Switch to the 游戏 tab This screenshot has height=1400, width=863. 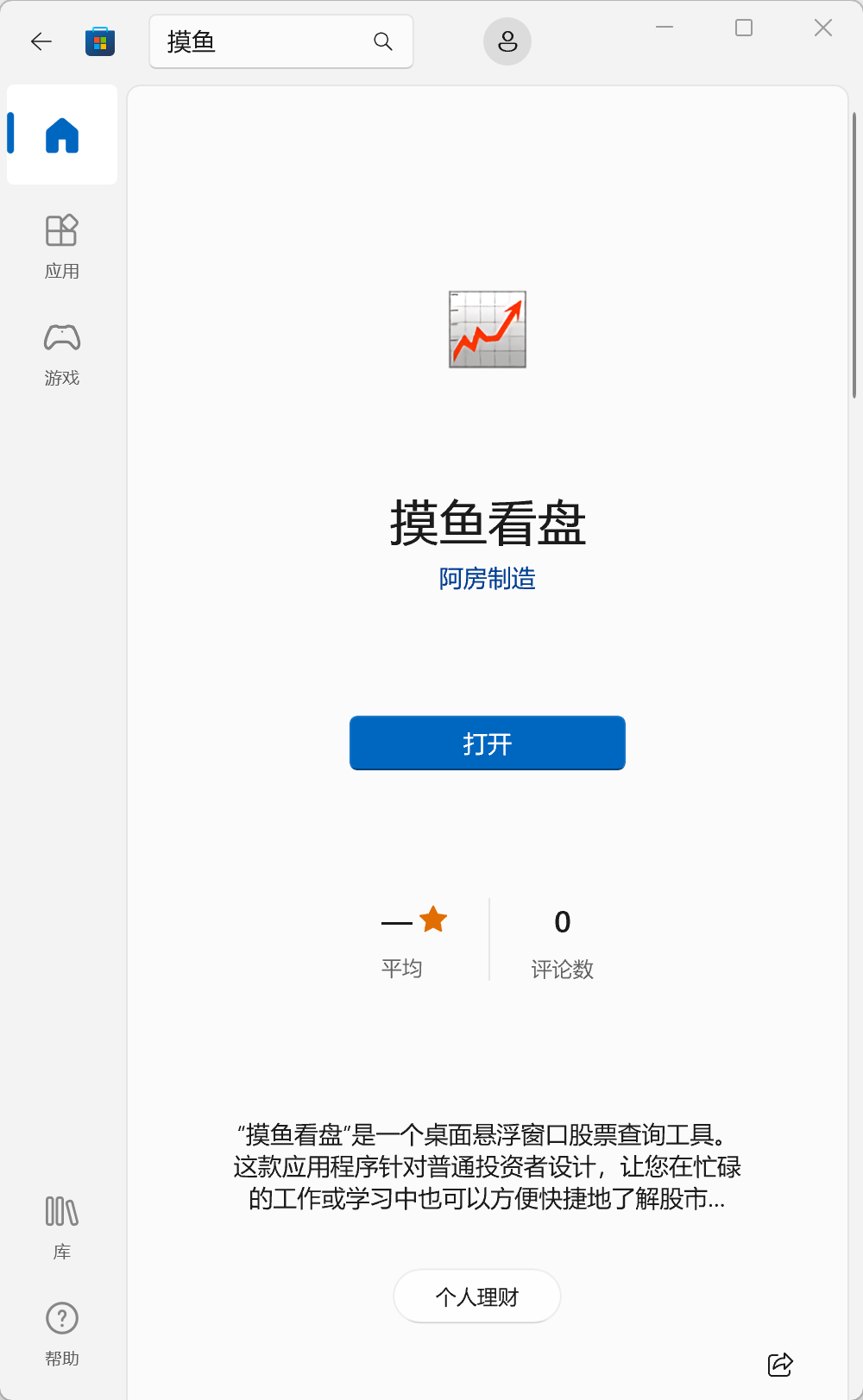pos(62,354)
